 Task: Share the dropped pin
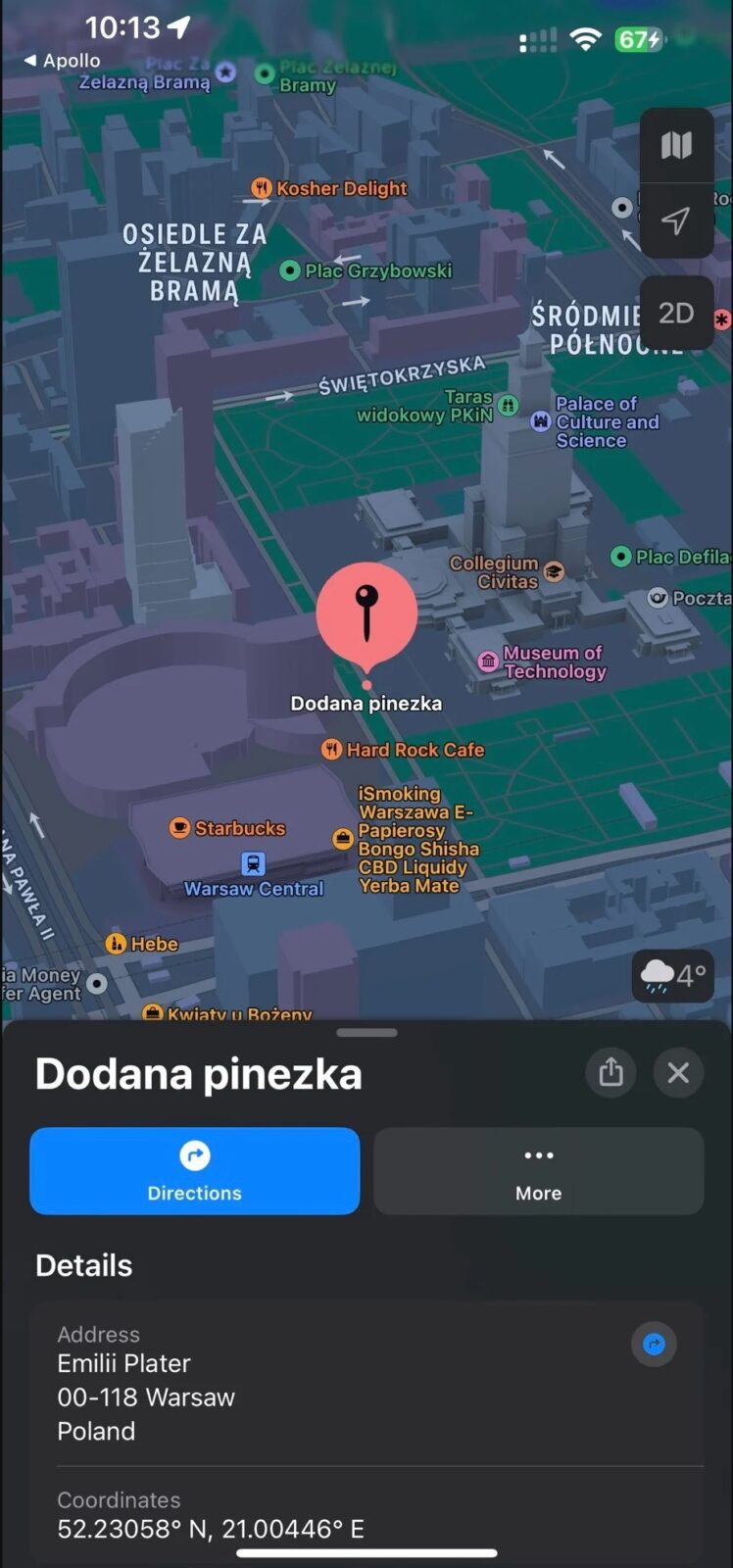611,1072
